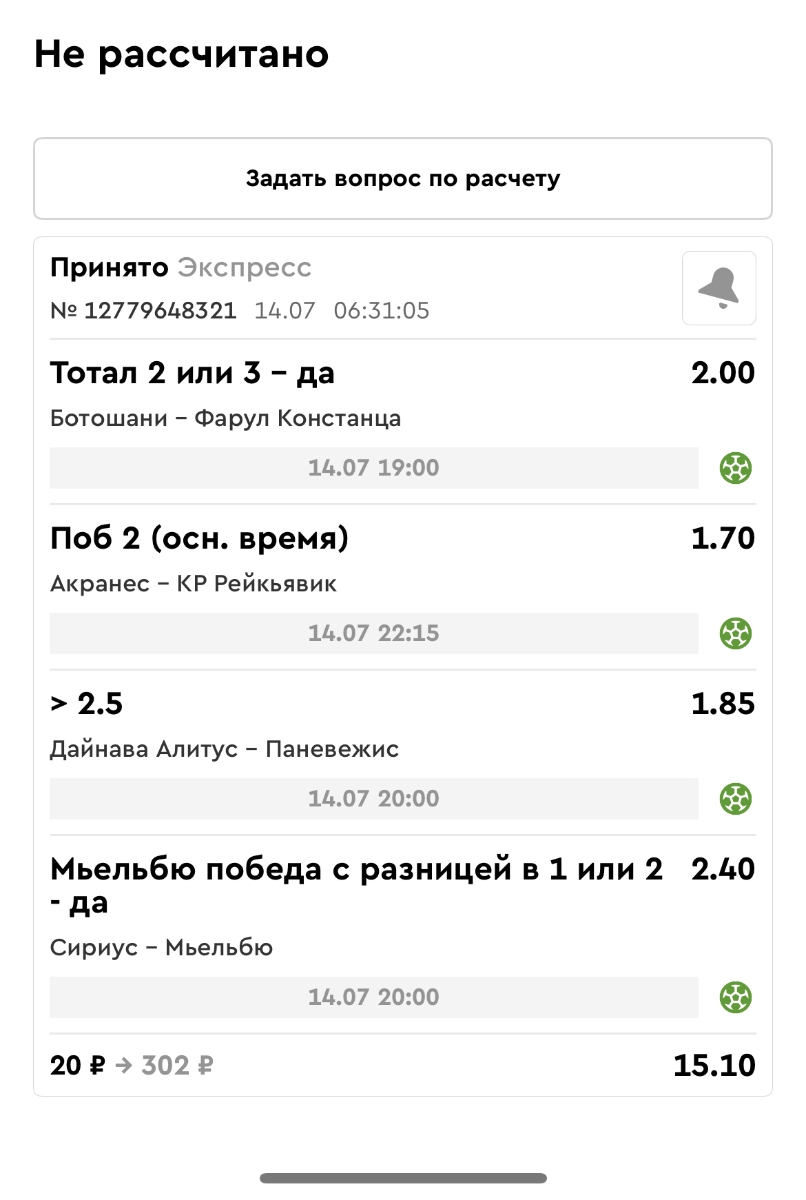Tap the 'Задать вопрос по расчету' button
Screen dimensions: 806x1200
click(x=402, y=179)
